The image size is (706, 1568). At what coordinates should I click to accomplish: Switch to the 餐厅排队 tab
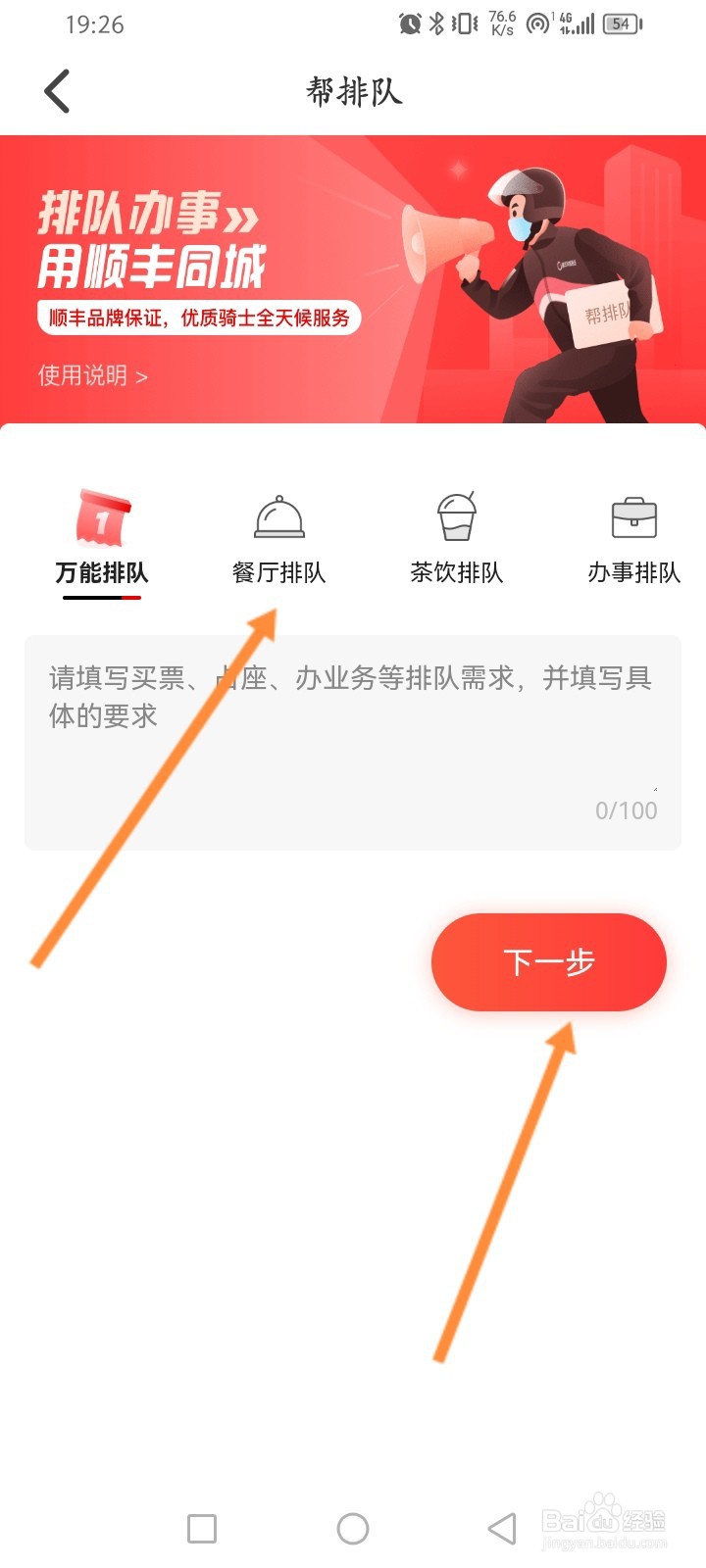(x=278, y=573)
